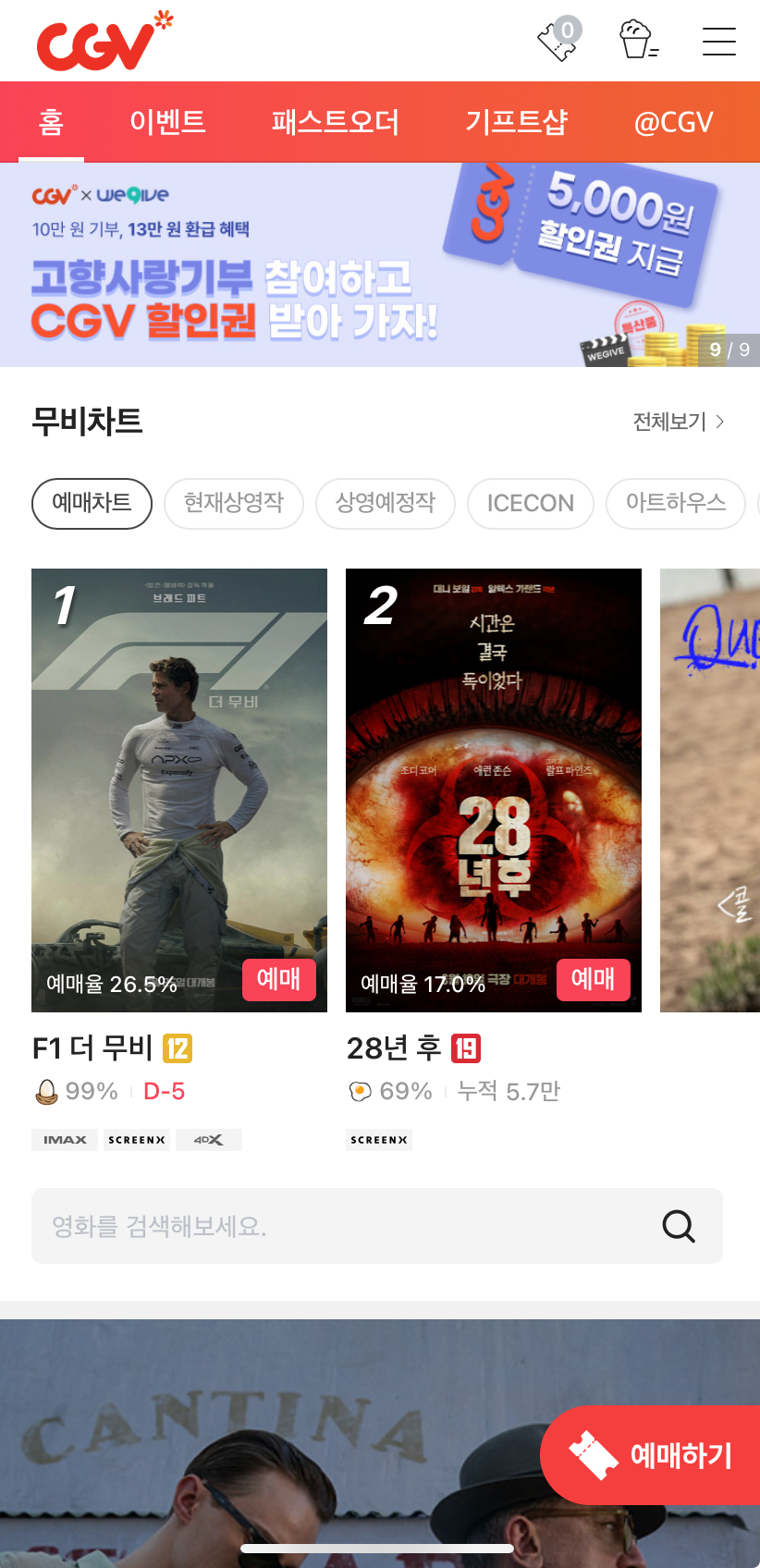Select the 상영예정작 filter chip
This screenshot has width=760, height=1568.
click(386, 503)
